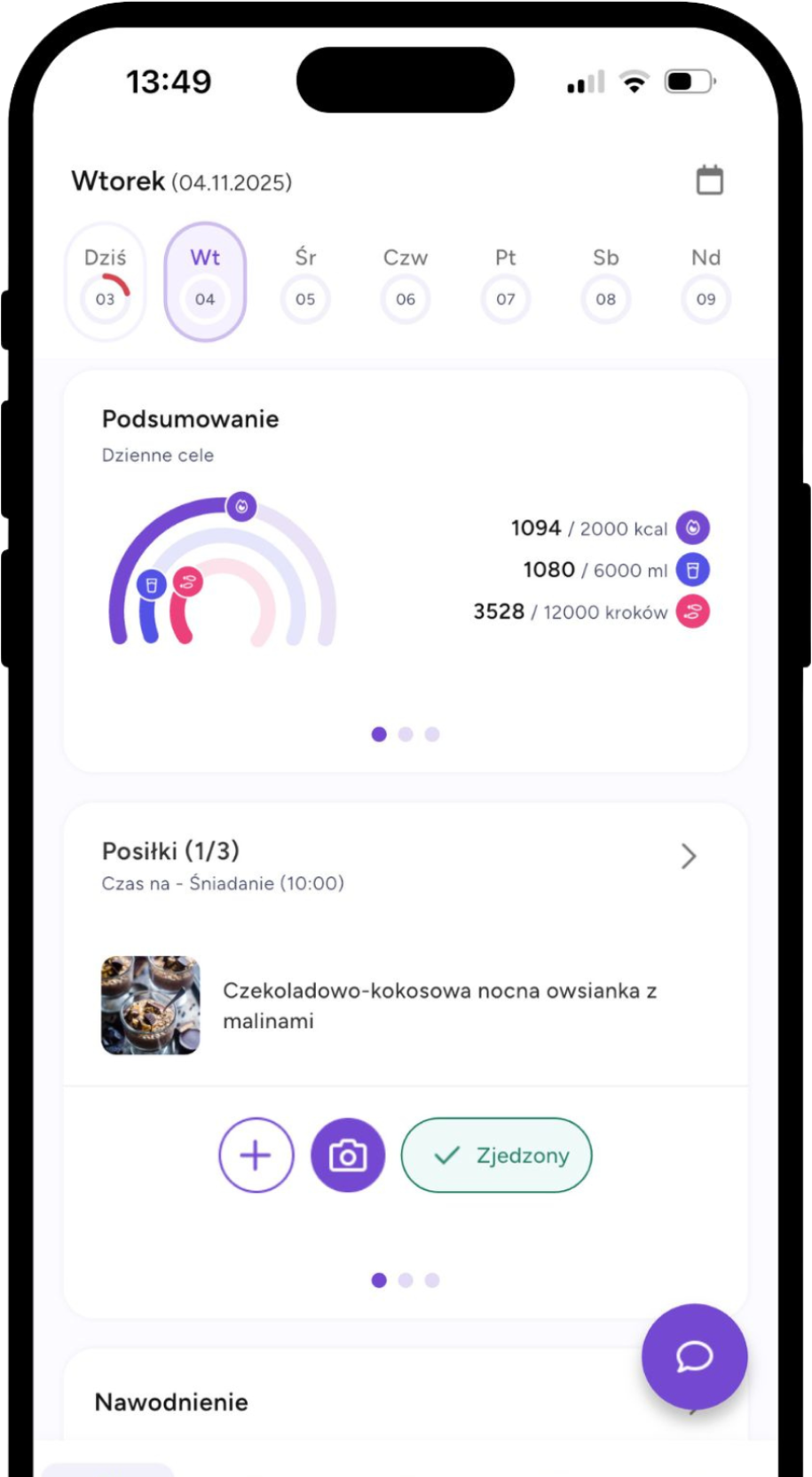Select Pt 07 in the week strip

tap(506, 281)
